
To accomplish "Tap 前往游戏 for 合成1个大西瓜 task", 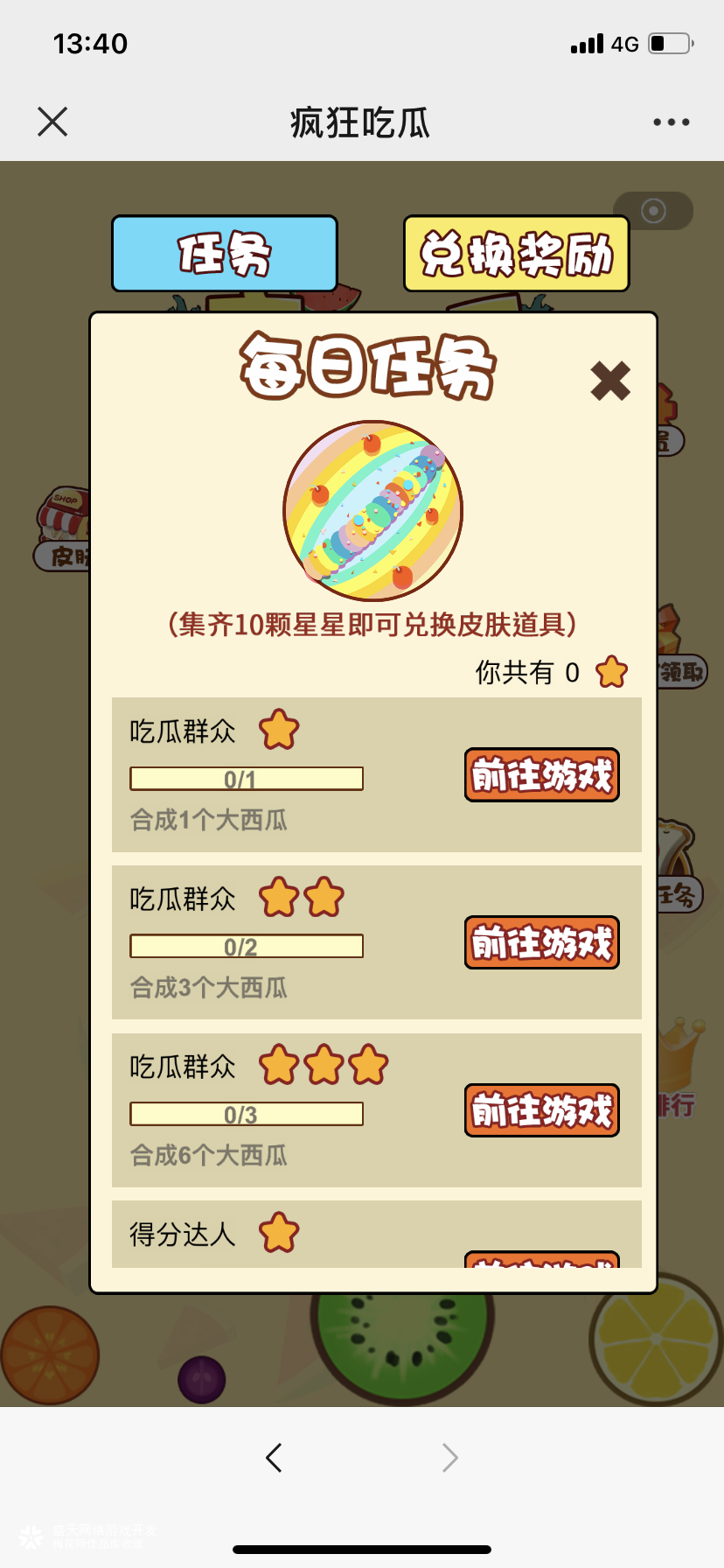I will coord(541,775).
